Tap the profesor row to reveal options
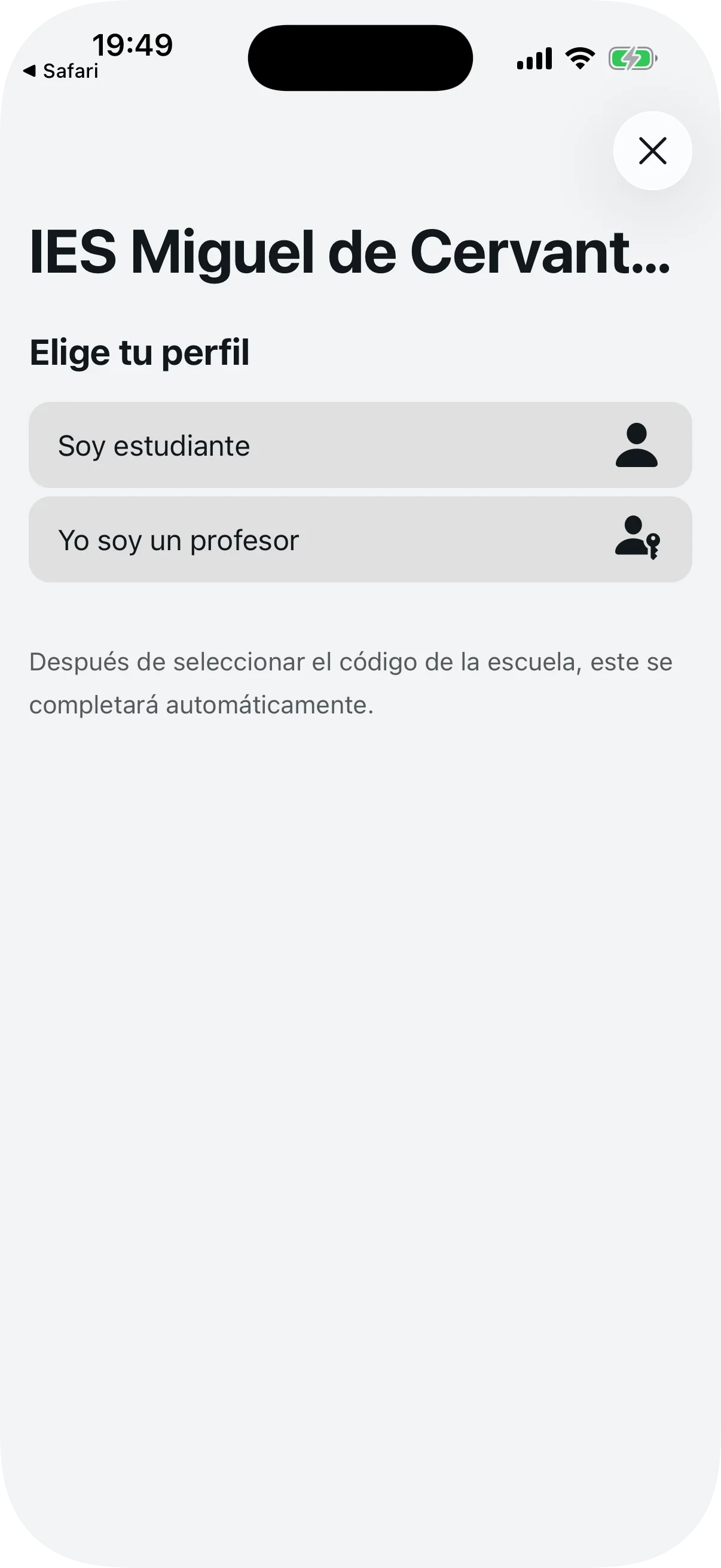 [360, 539]
